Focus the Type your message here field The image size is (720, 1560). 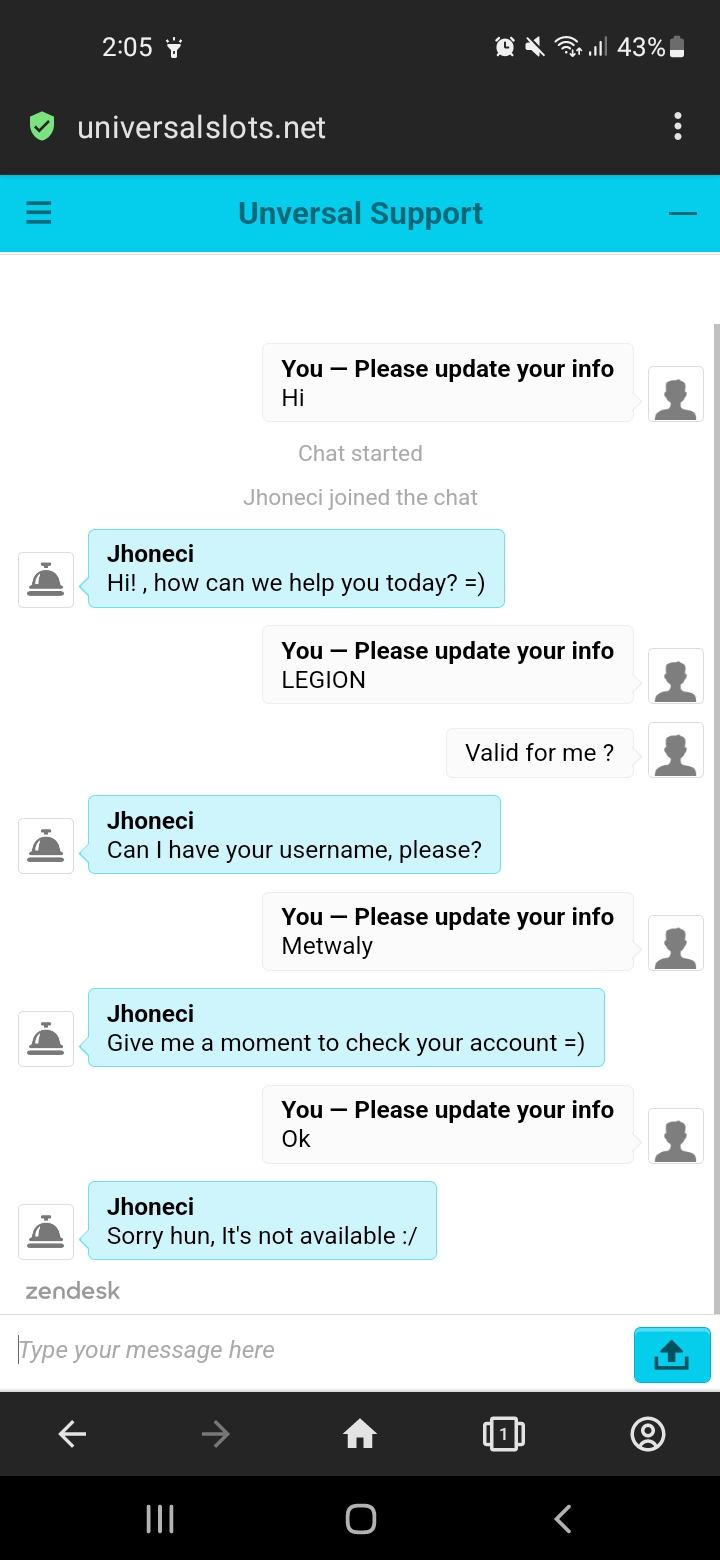[x=320, y=1350]
